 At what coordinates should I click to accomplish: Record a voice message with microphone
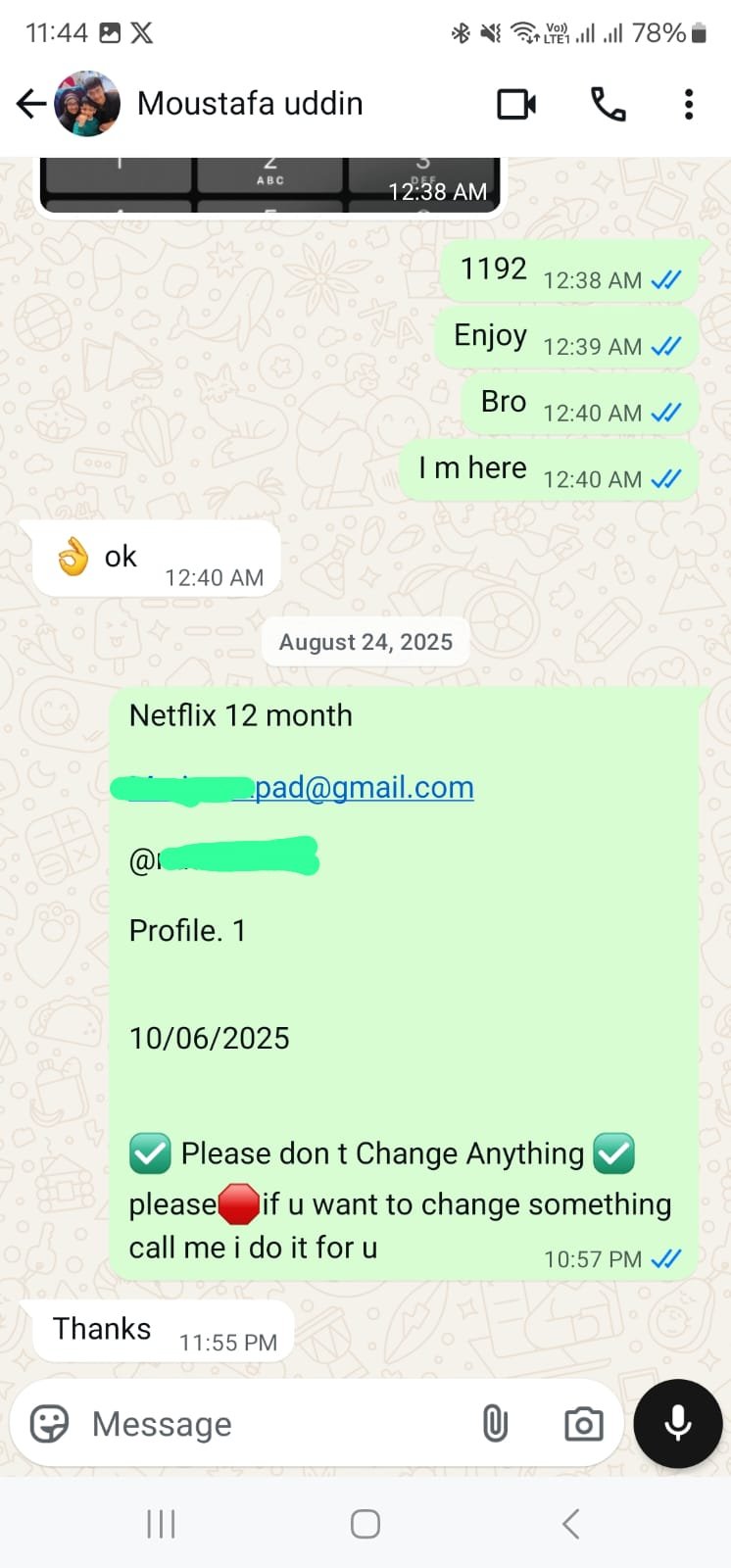(678, 1424)
